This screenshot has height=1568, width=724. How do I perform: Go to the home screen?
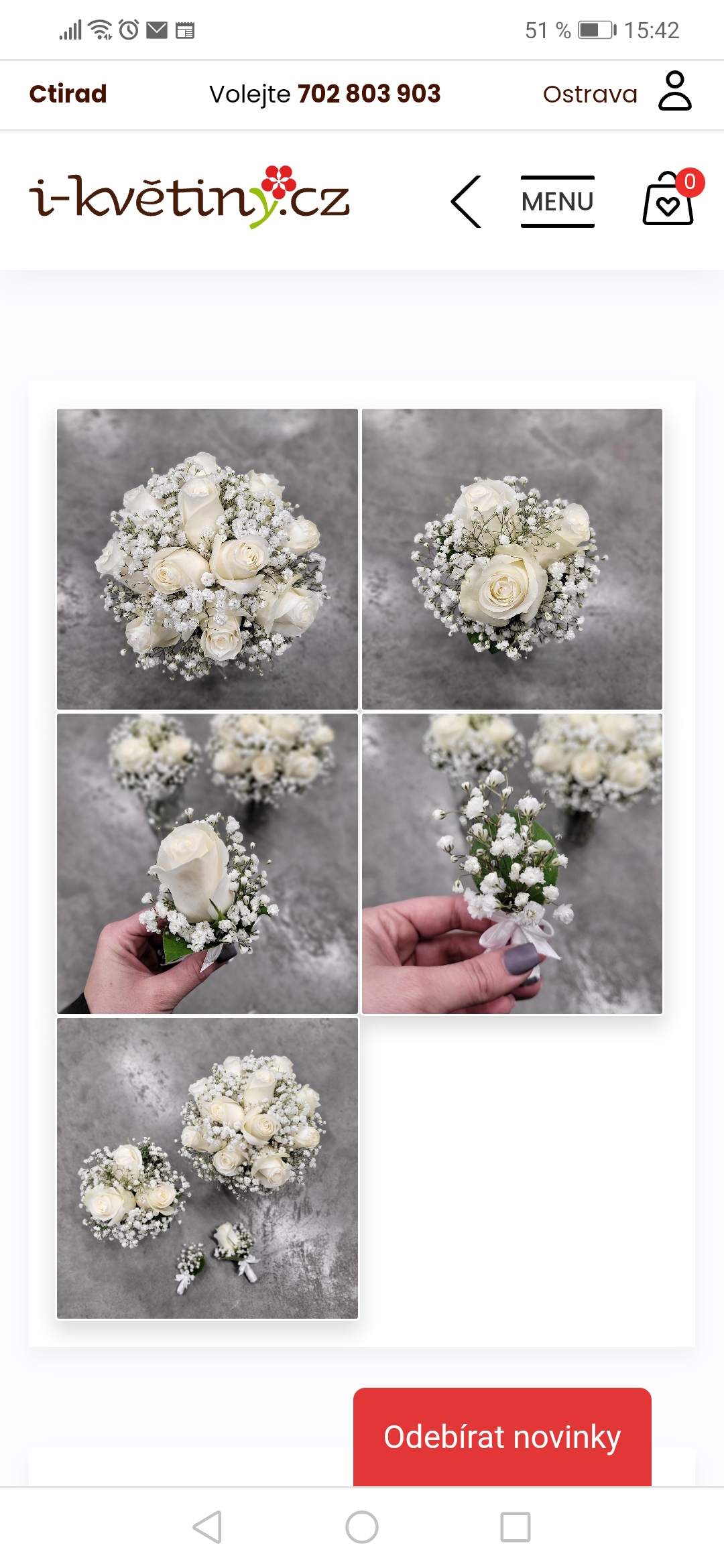point(362,1527)
